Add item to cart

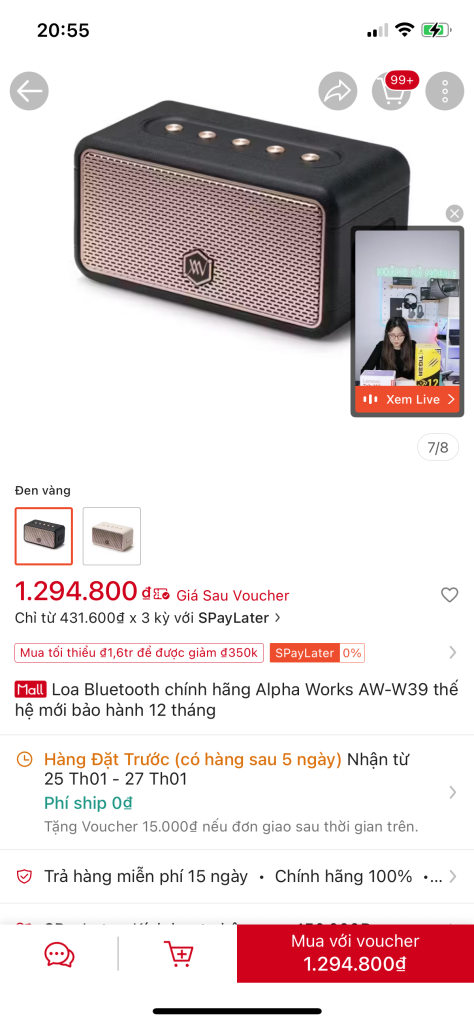(178, 955)
